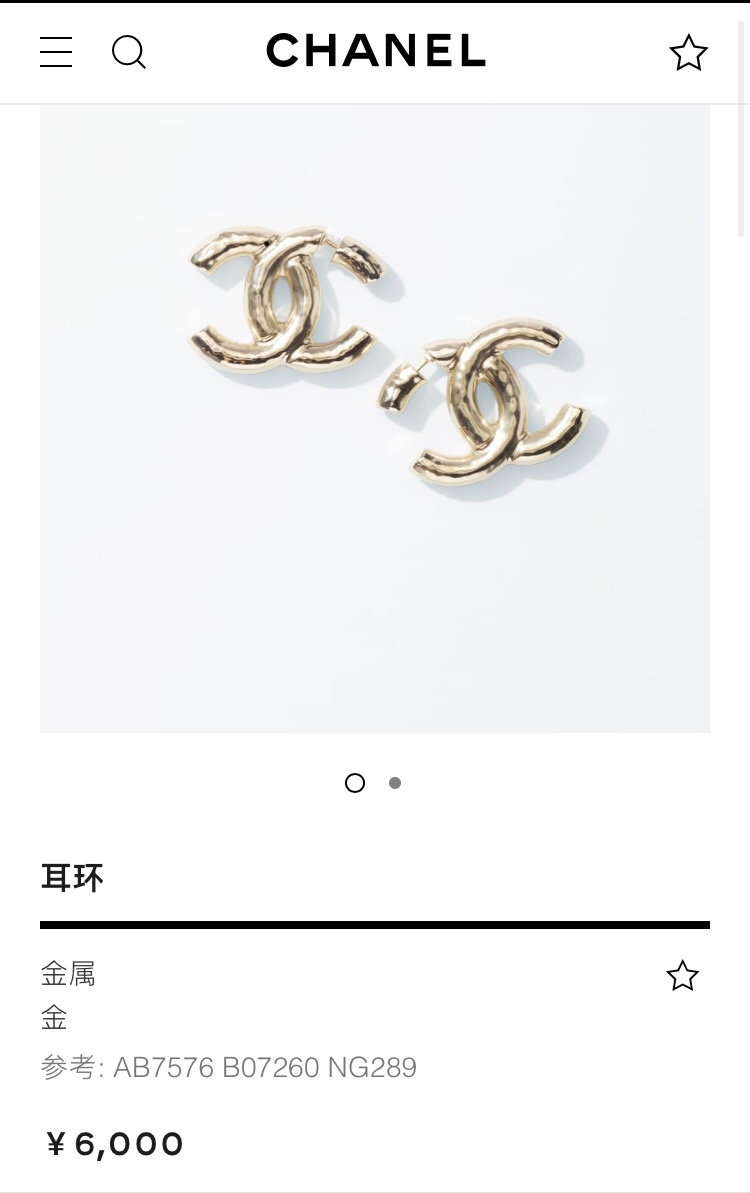Go to the CHANEL home page

point(376,51)
